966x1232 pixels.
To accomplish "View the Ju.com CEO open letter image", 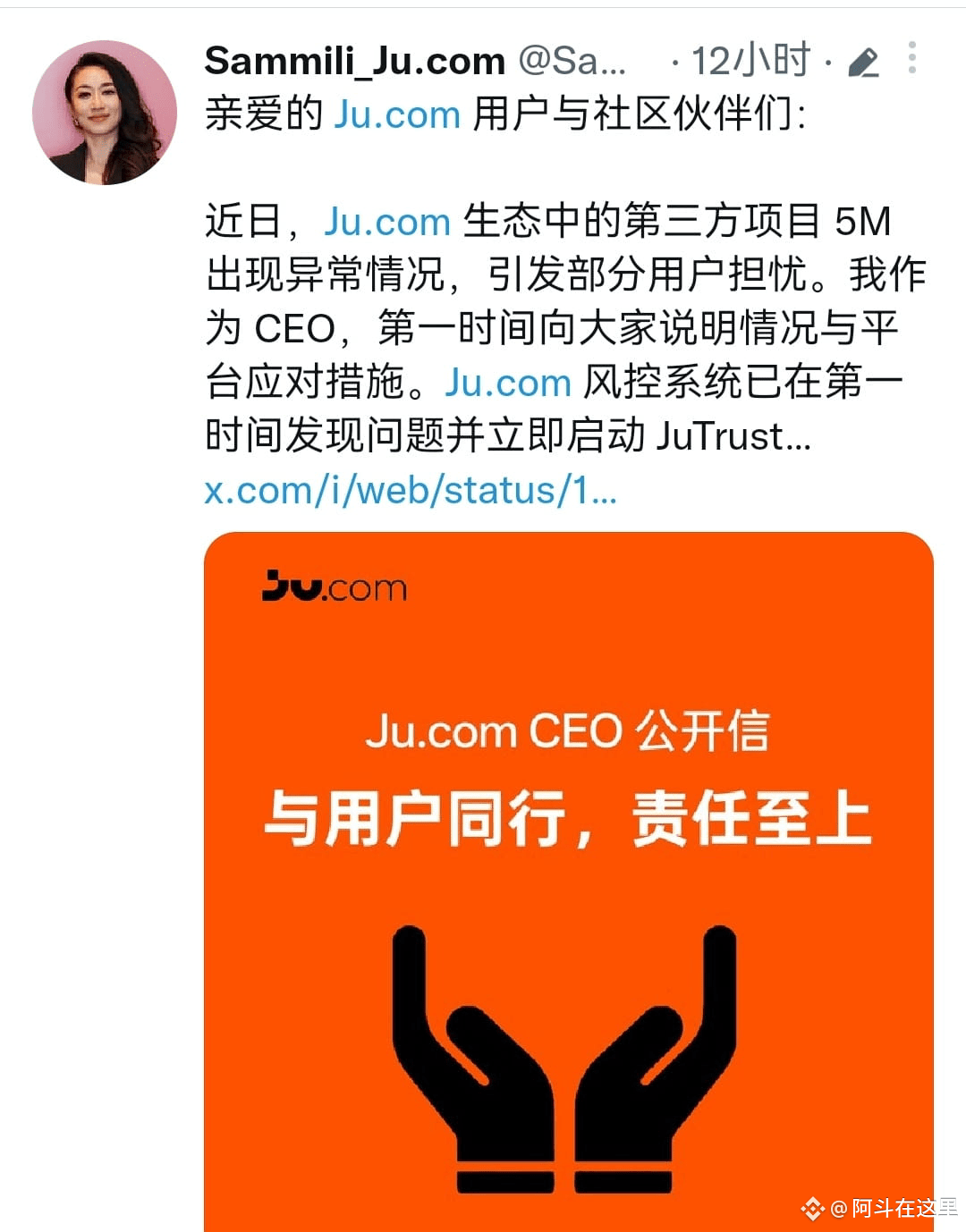I will point(568,881).
